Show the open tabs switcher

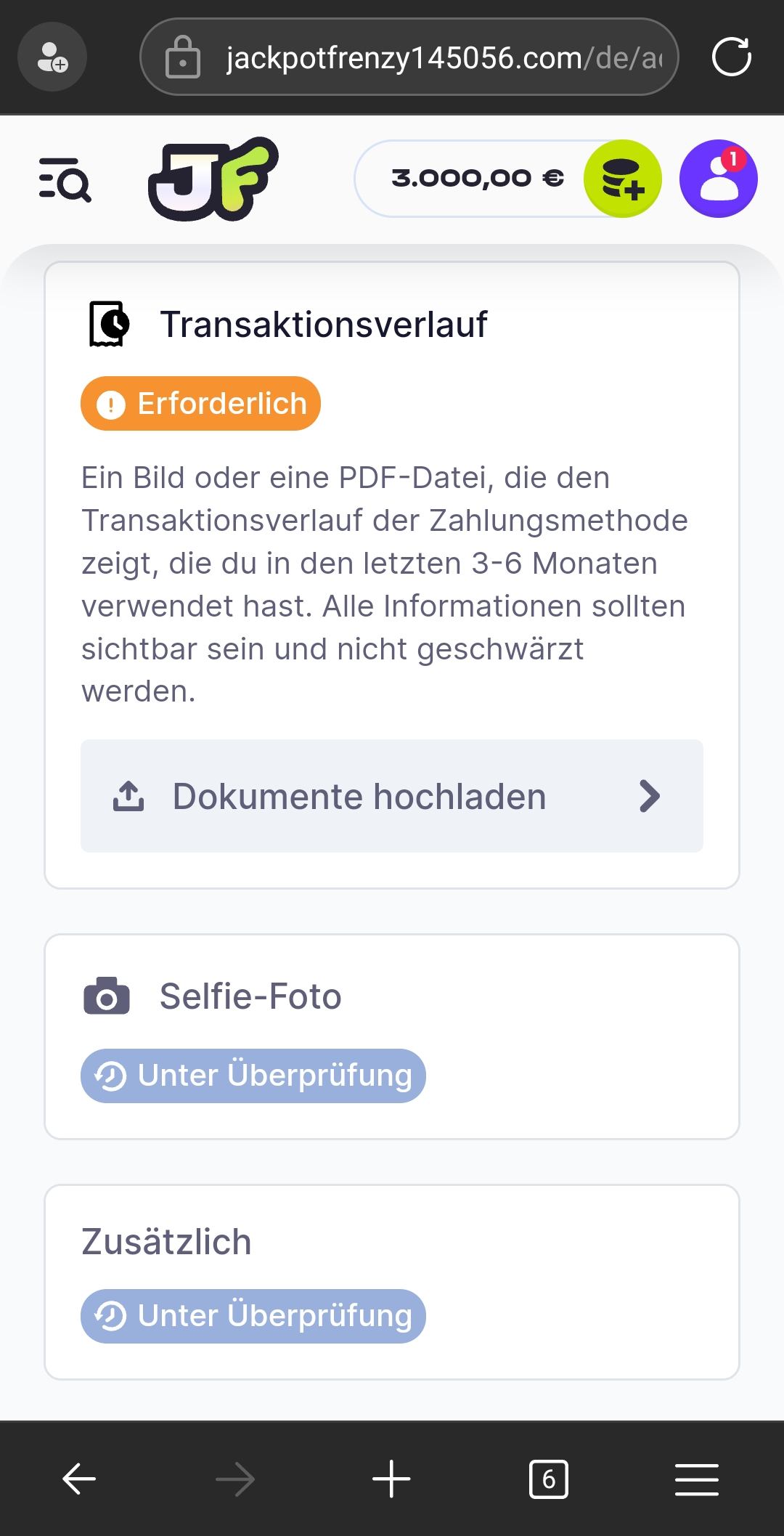548,1479
